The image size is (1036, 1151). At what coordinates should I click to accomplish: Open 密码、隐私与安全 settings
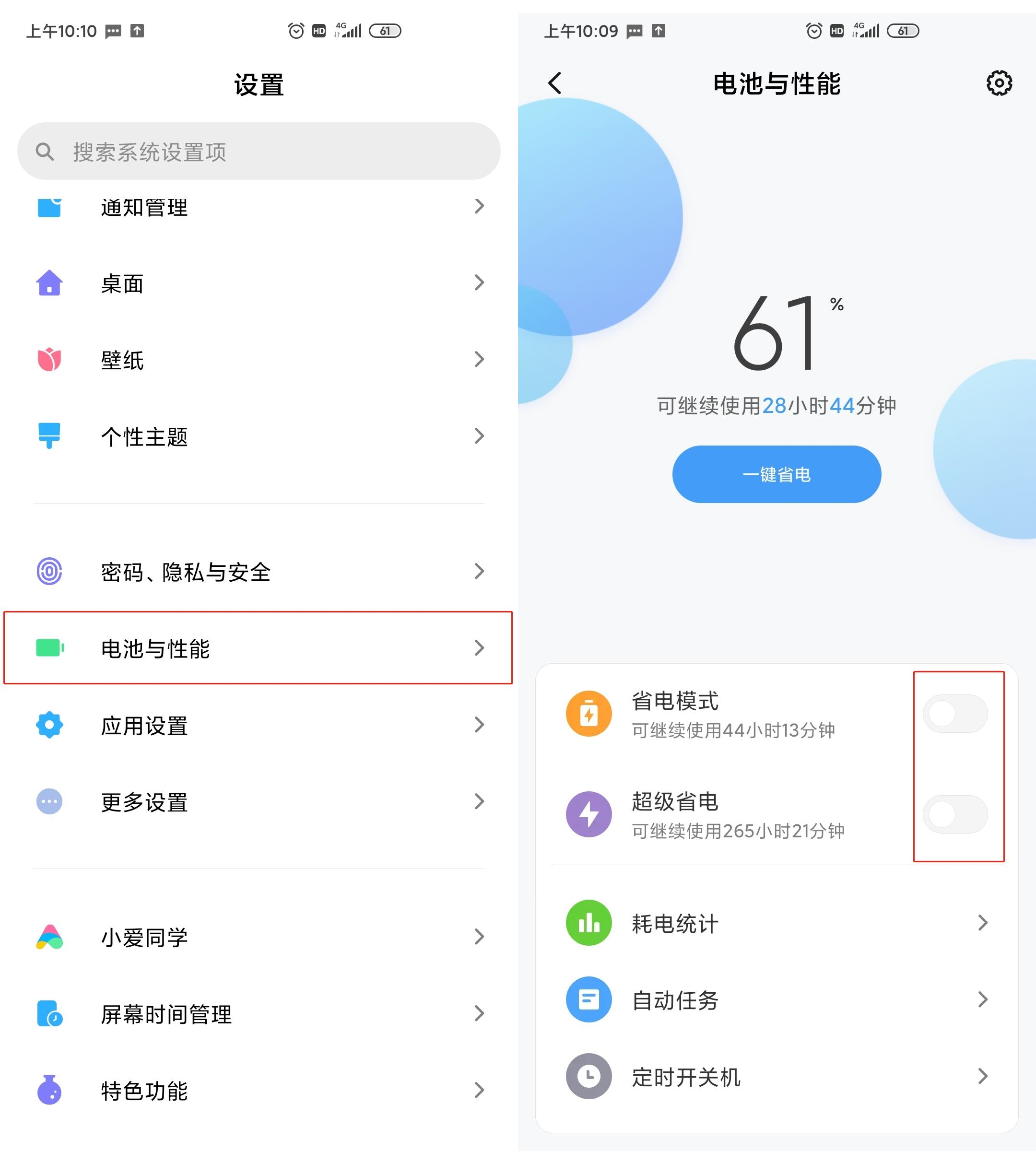tap(259, 572)
